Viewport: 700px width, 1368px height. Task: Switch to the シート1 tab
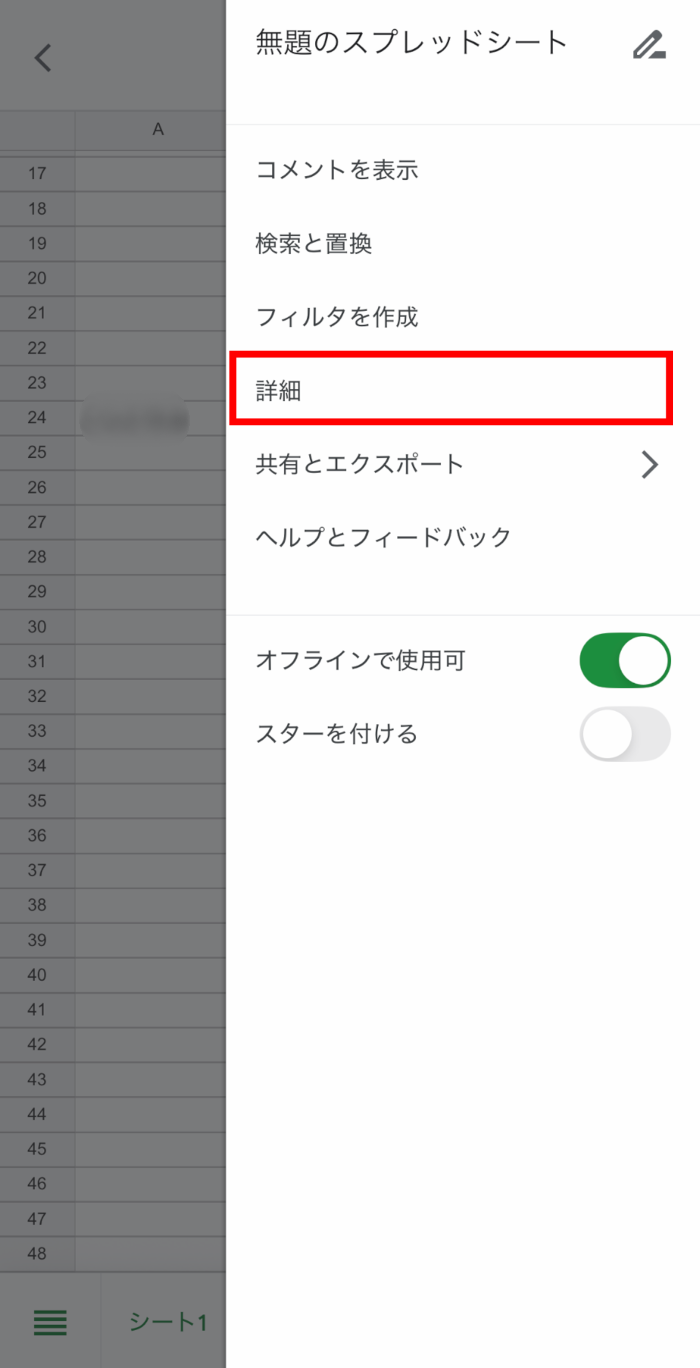(166, 1322)
